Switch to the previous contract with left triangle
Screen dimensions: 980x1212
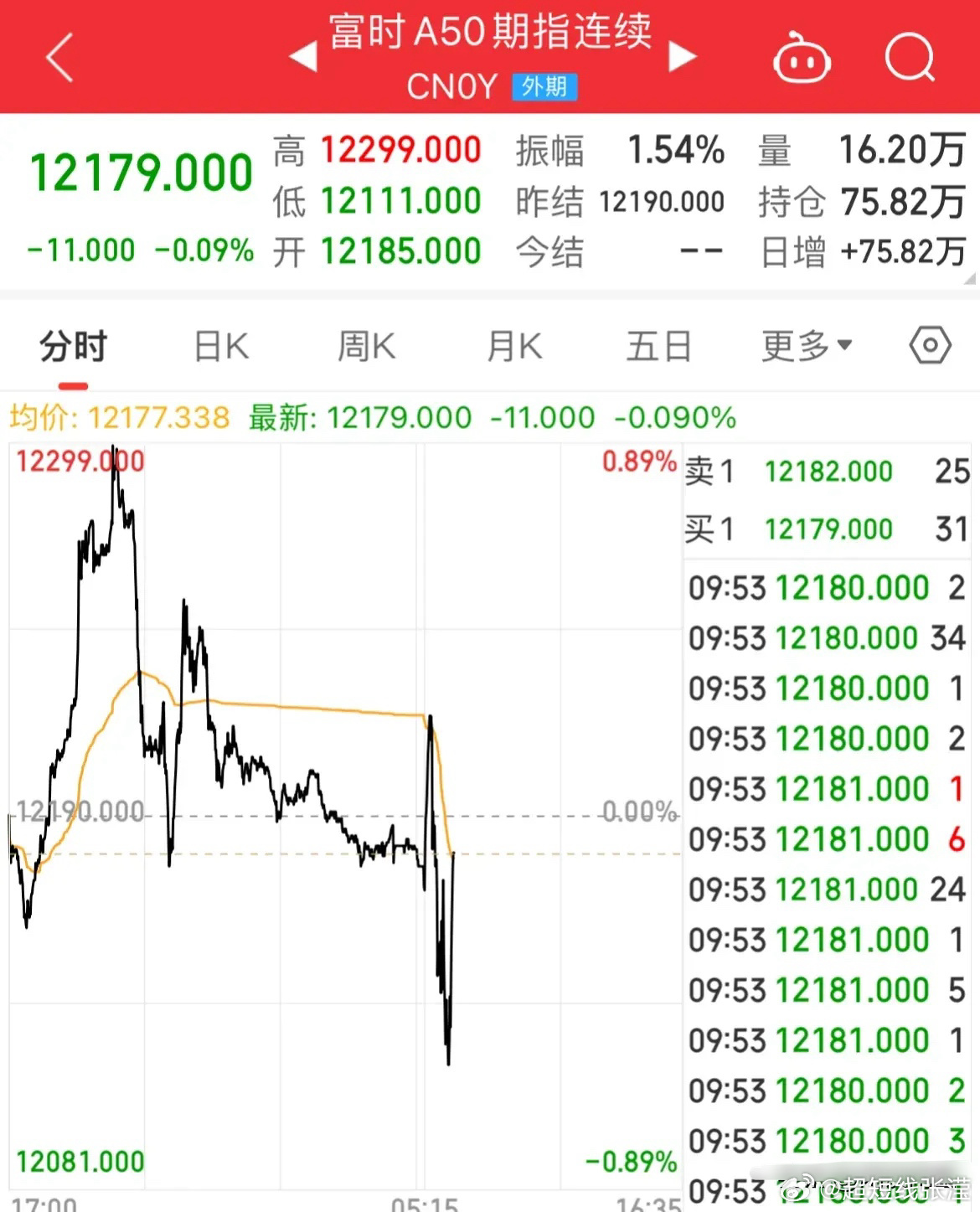(x=302, y=57)
